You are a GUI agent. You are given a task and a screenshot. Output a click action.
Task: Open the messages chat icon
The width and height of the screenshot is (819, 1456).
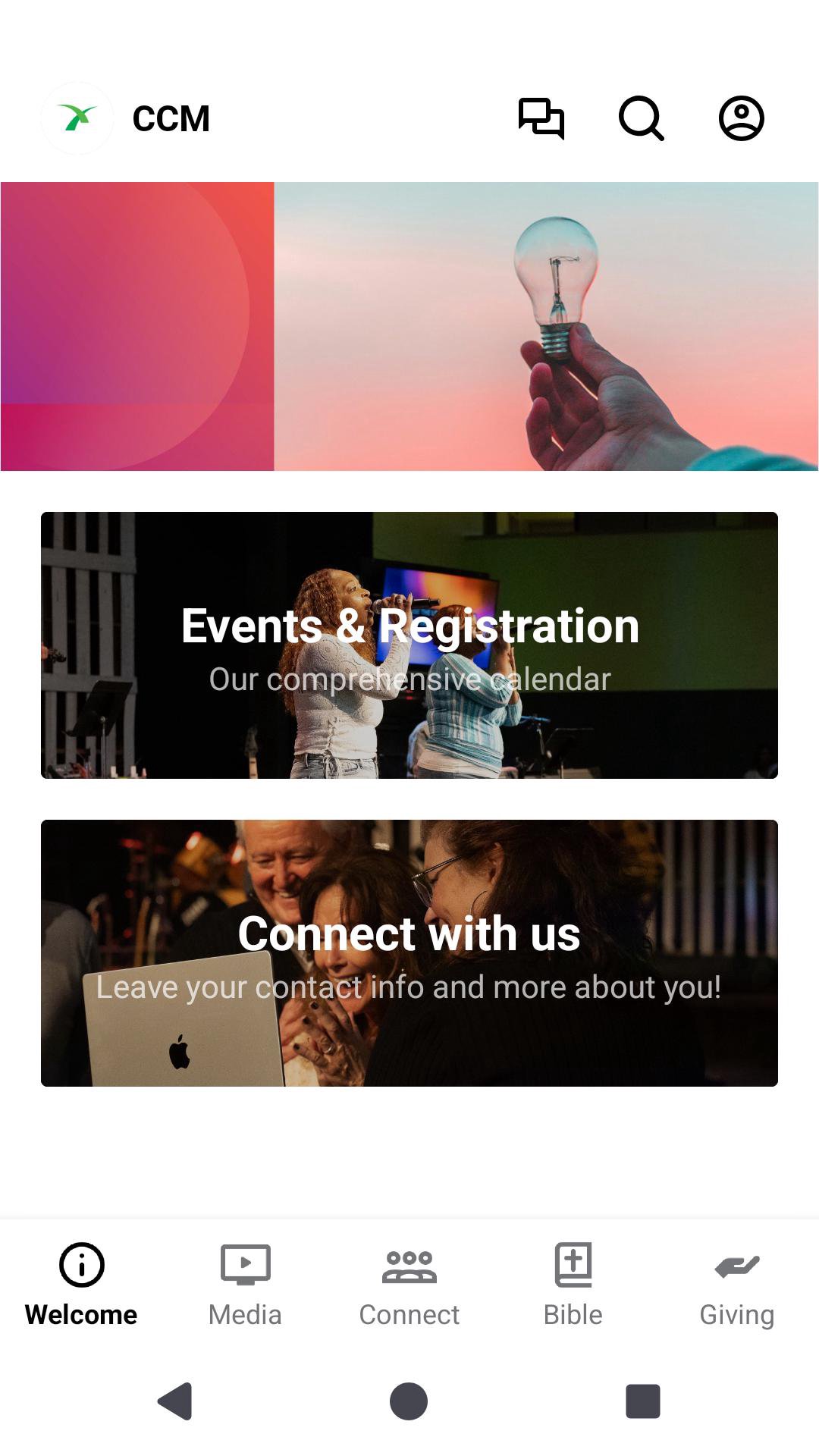click(x=541, y=118)
